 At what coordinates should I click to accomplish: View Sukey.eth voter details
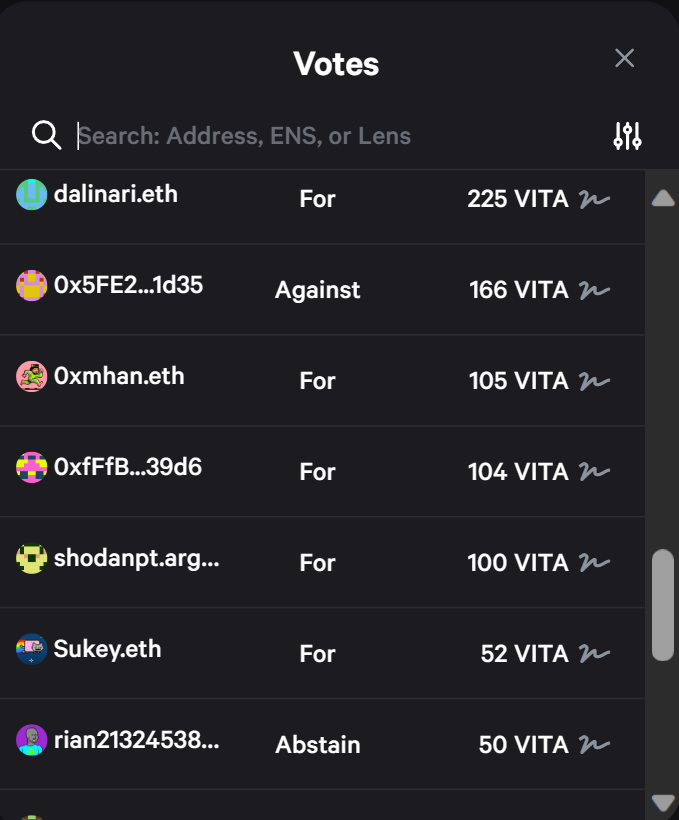[x=107, y=649]
